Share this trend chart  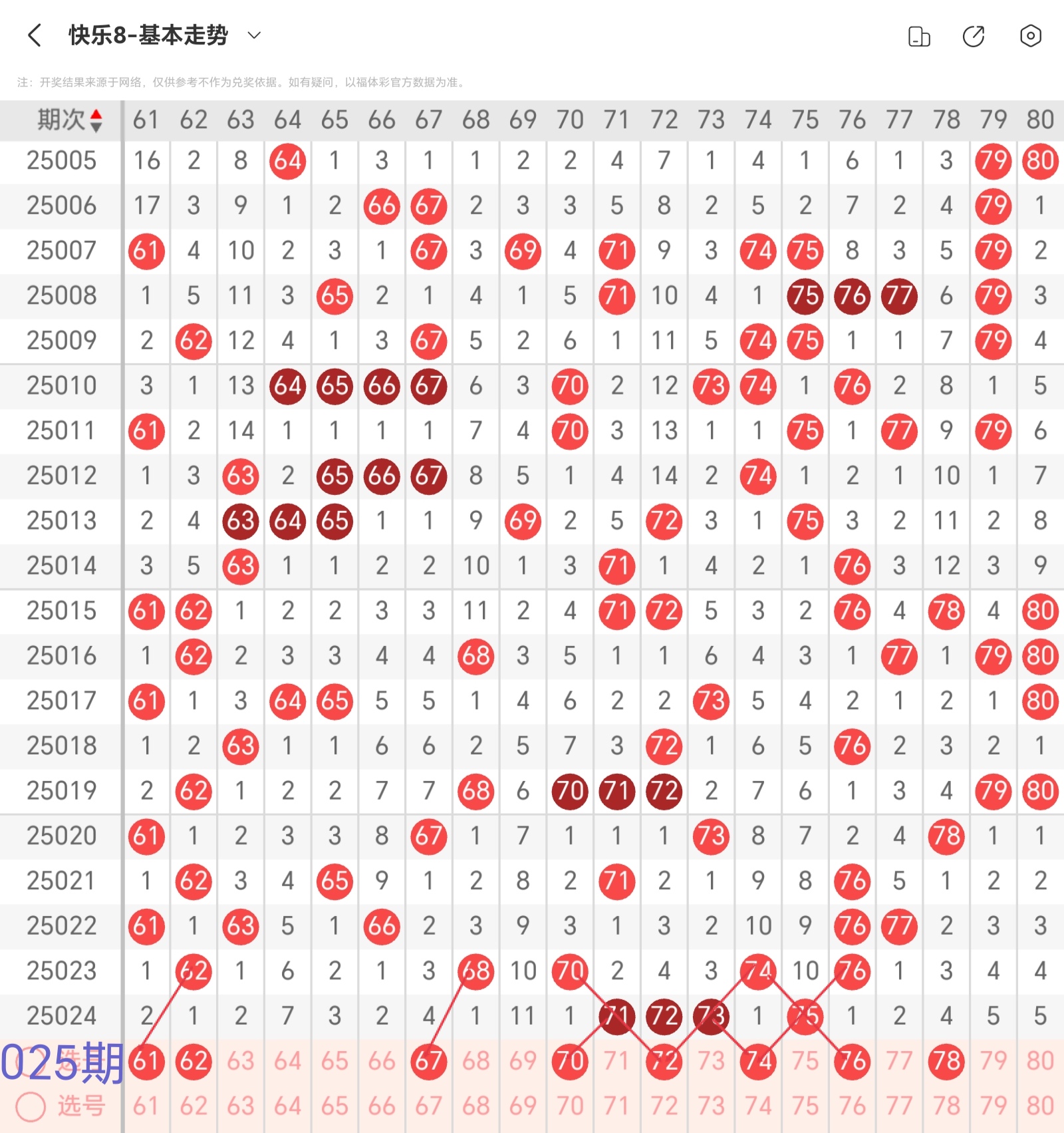pos(974,36)
